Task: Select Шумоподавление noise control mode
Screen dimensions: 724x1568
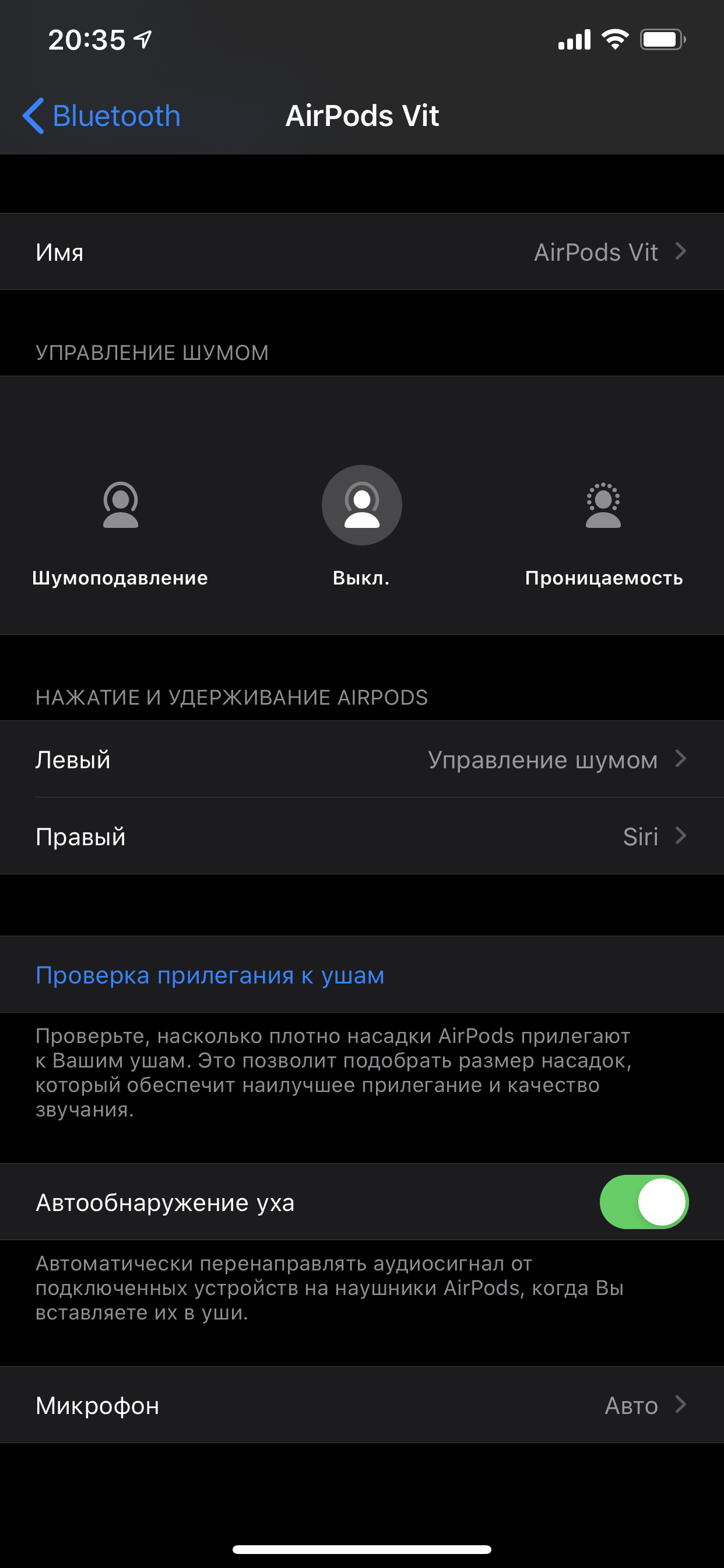Action: click(x=121, y=505)
